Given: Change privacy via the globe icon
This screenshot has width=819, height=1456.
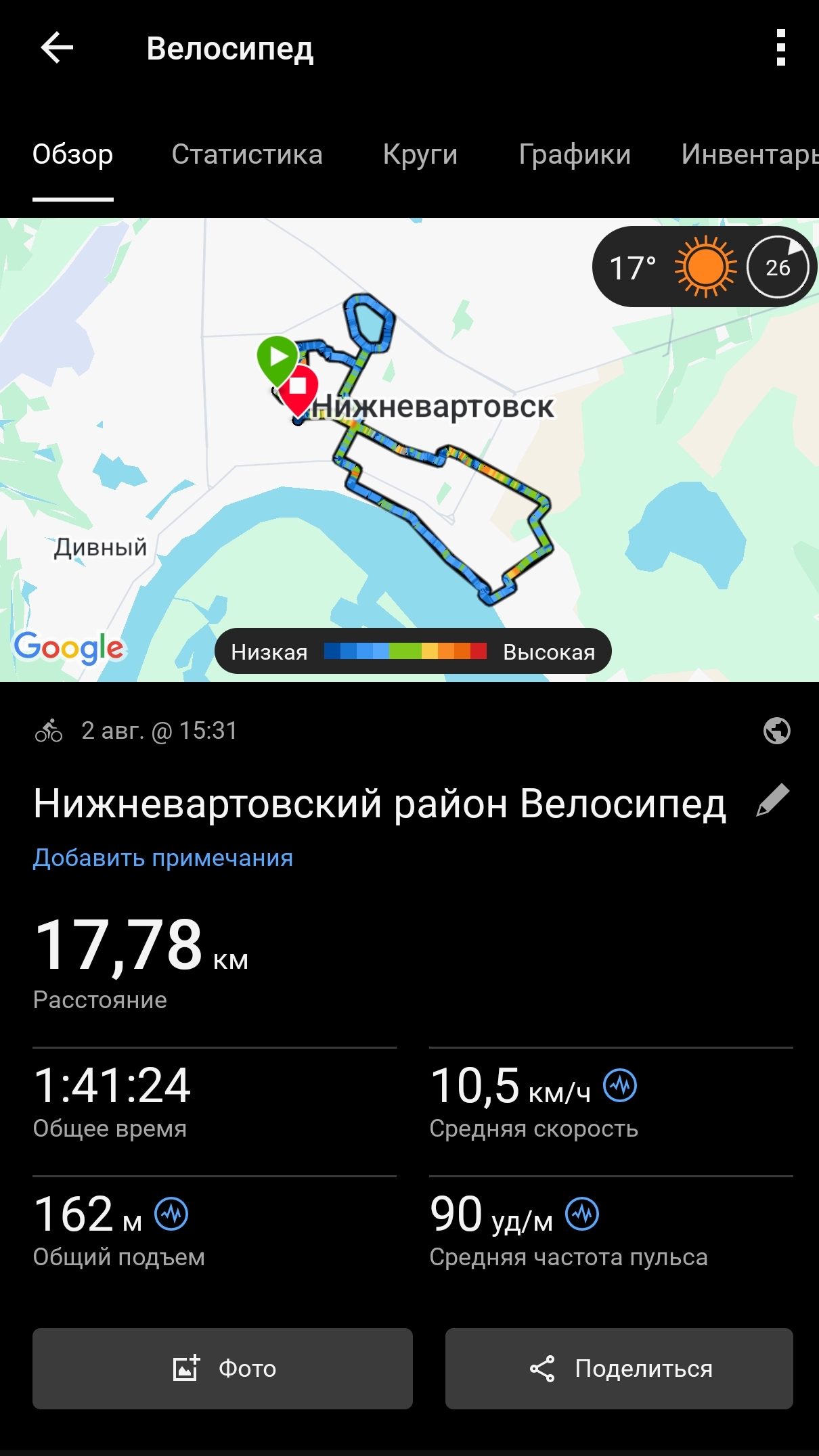Looking at the screenshot, I should (x=776, y=731).
